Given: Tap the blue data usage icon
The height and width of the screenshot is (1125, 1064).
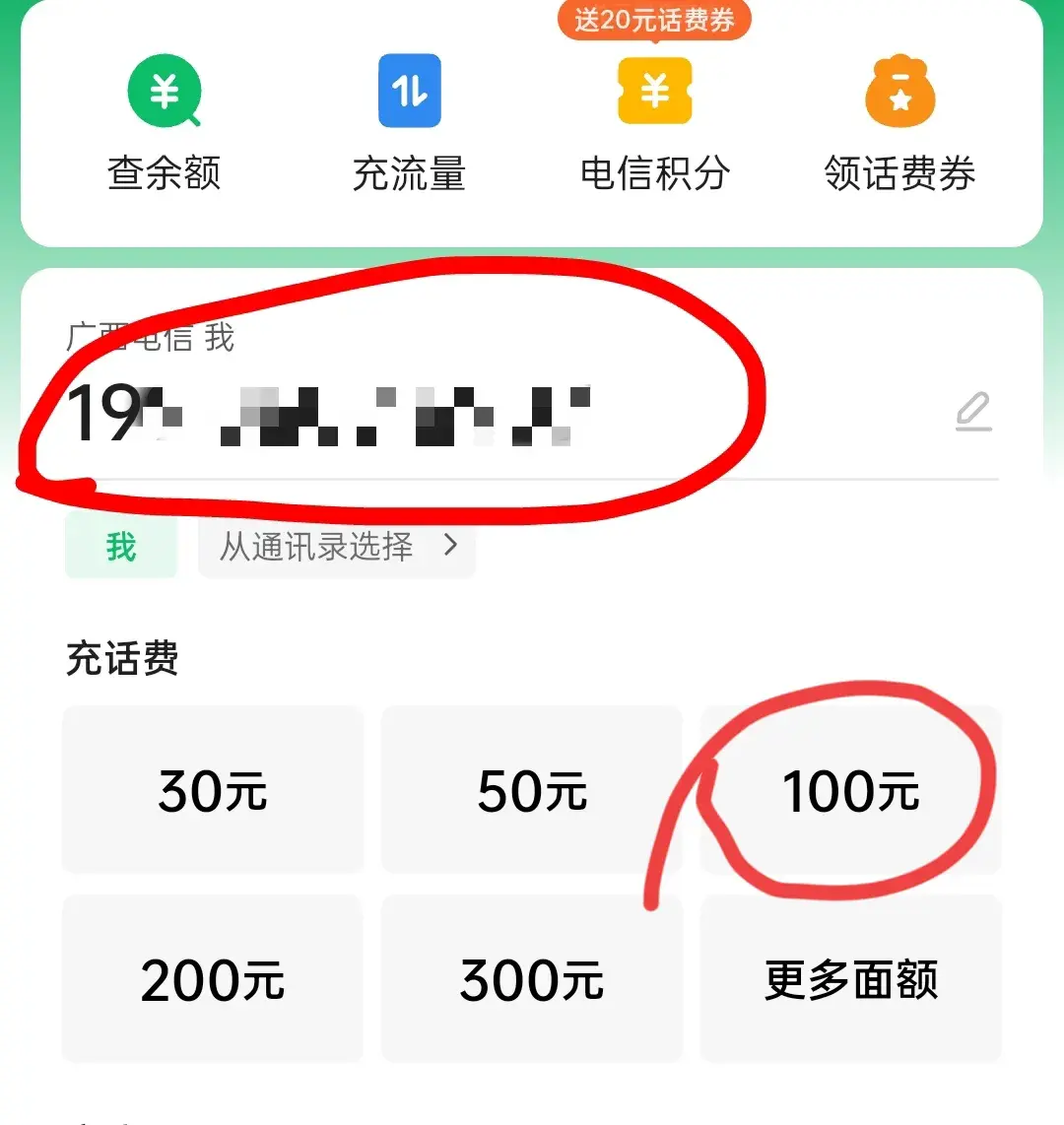Looking at the screenshot, I should pyautogui.click(x=411, y=89).
